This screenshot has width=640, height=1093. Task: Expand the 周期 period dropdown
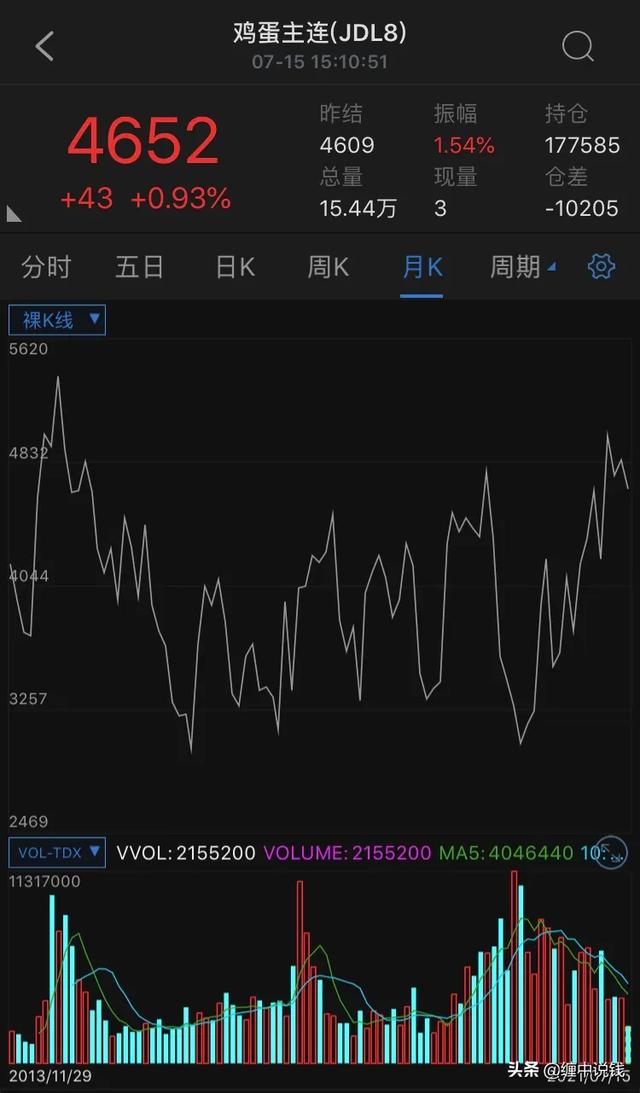pos(523,267)
